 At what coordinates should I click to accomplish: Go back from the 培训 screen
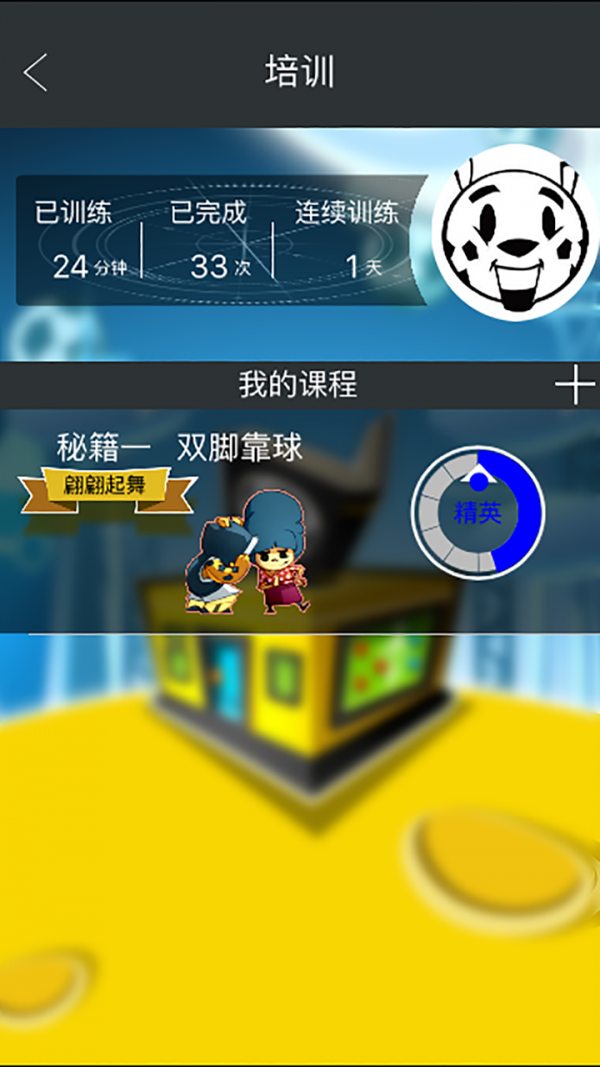click(x=36, y=73)
